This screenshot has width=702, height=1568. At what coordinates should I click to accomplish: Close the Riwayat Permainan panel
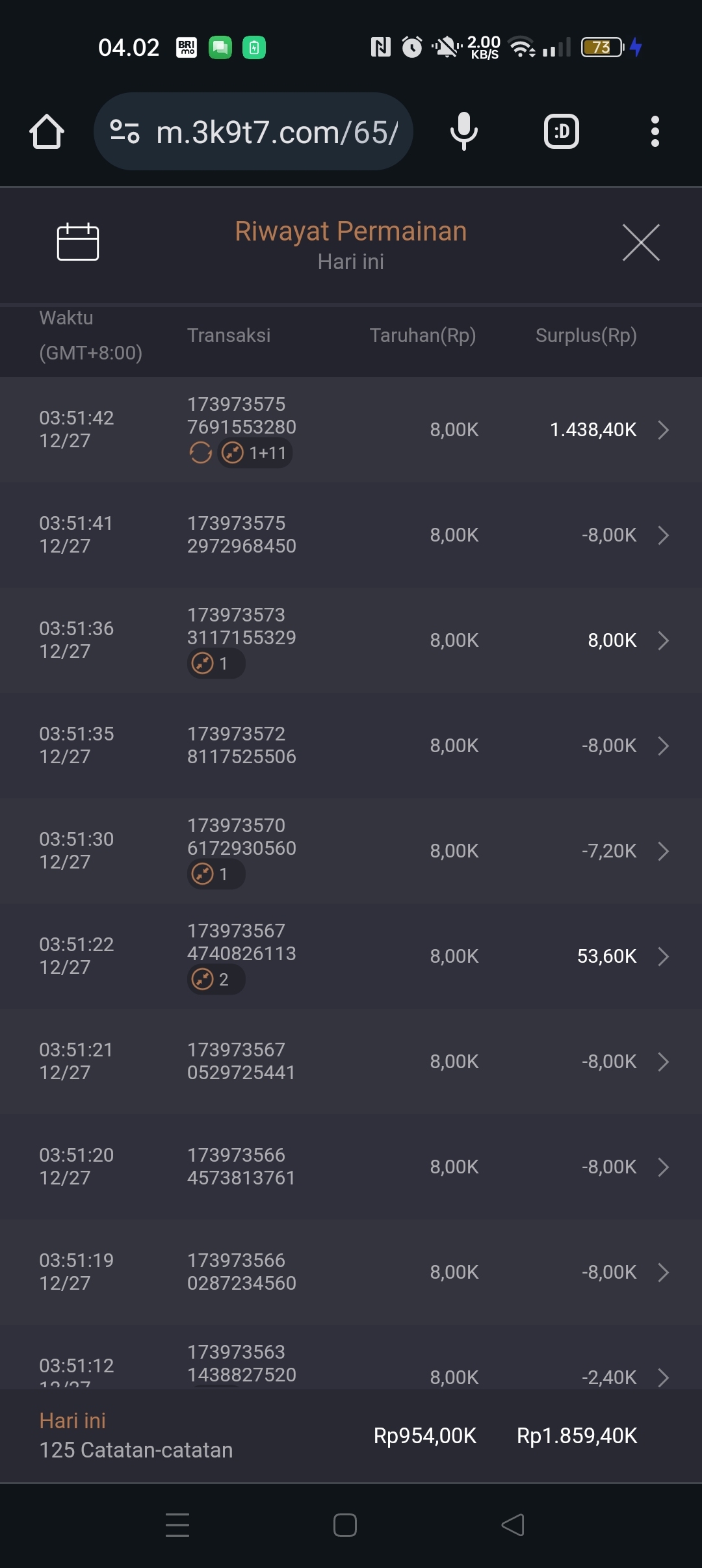pyautogui.click(x=641, y=242)
